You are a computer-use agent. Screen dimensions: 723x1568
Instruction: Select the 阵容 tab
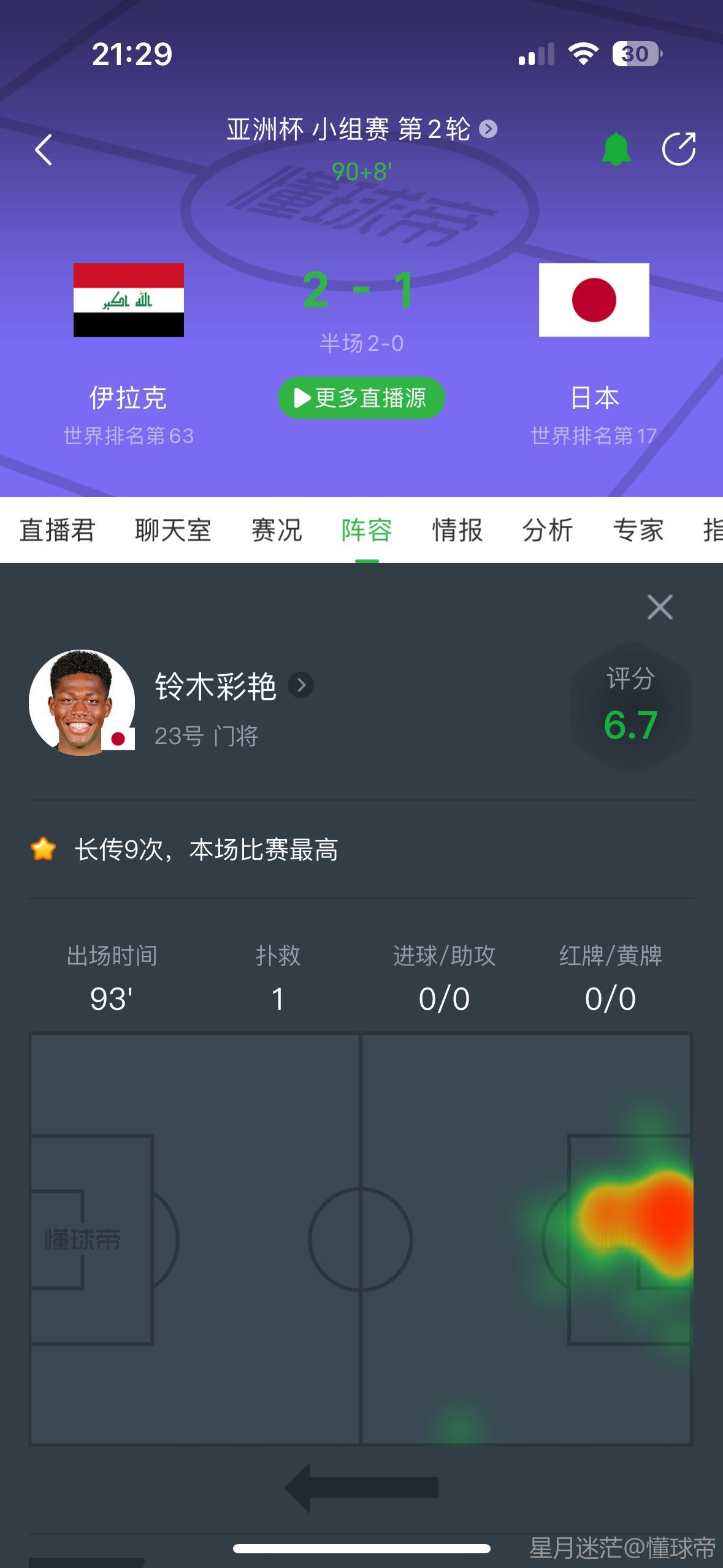(367, 530)
